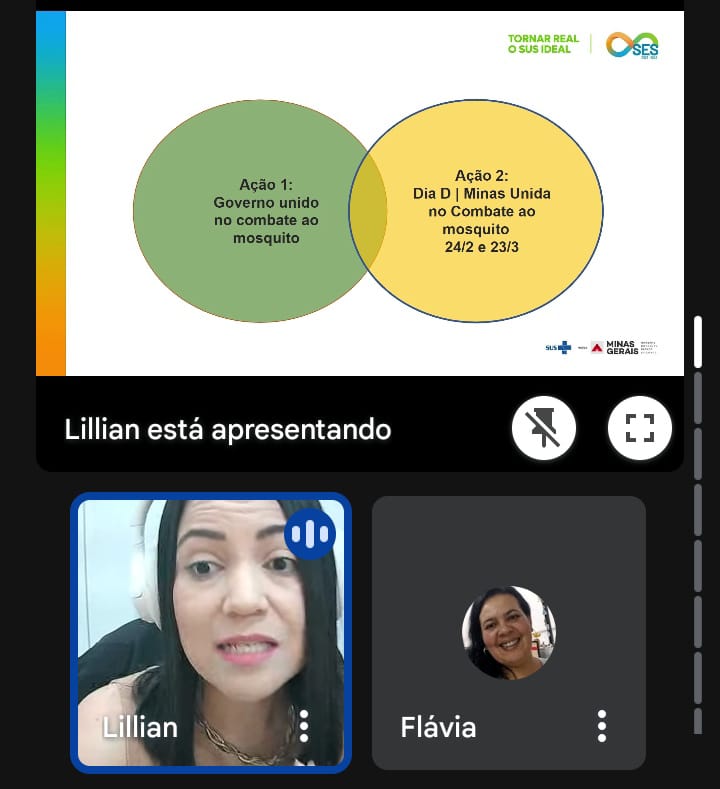Open more options on Lillian's tile
Viewport: 720px width, 789px height.
click(x=304, y=726)
